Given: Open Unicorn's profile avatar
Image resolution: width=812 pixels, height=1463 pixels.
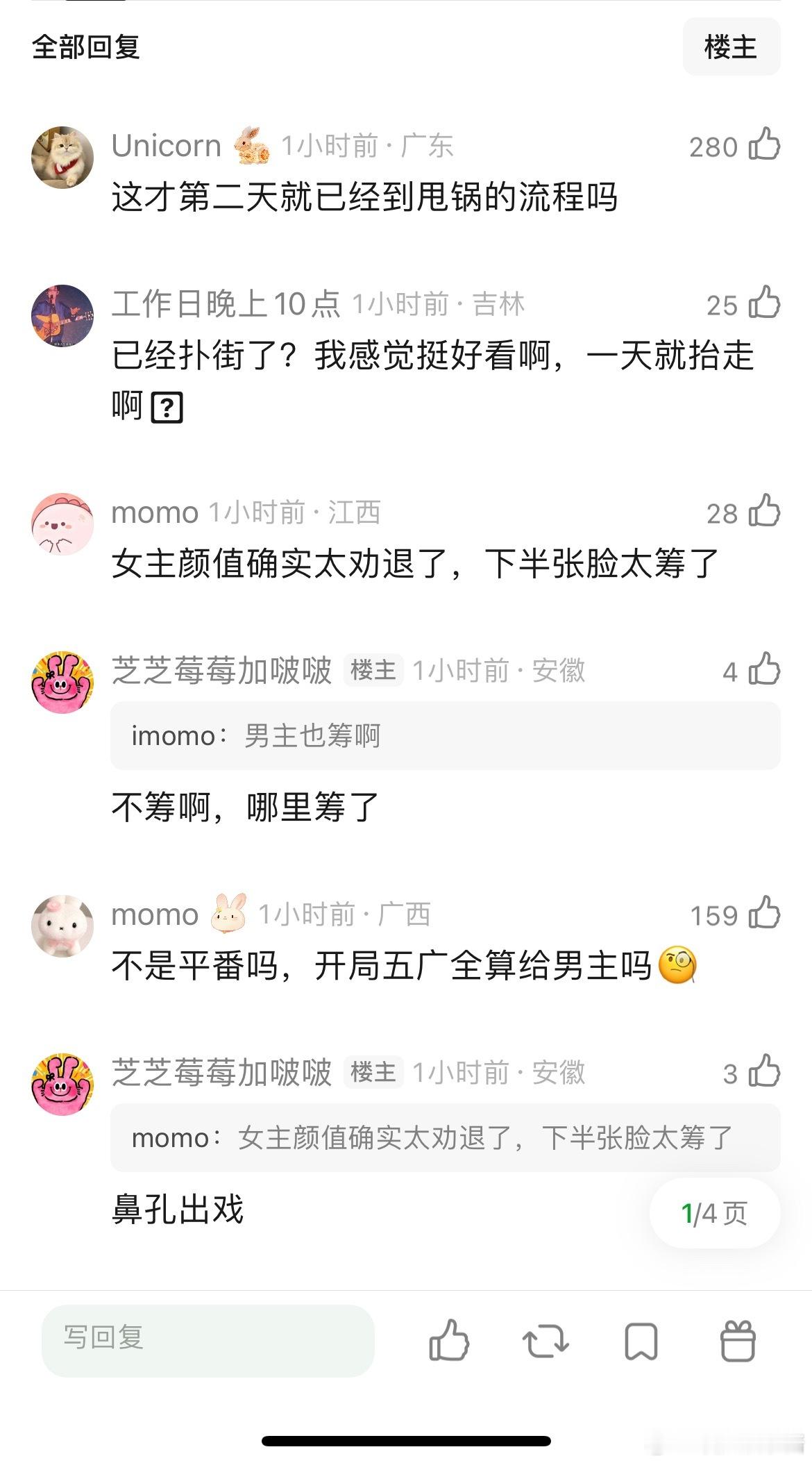Looking at the screenshot, I should point(62,157).
